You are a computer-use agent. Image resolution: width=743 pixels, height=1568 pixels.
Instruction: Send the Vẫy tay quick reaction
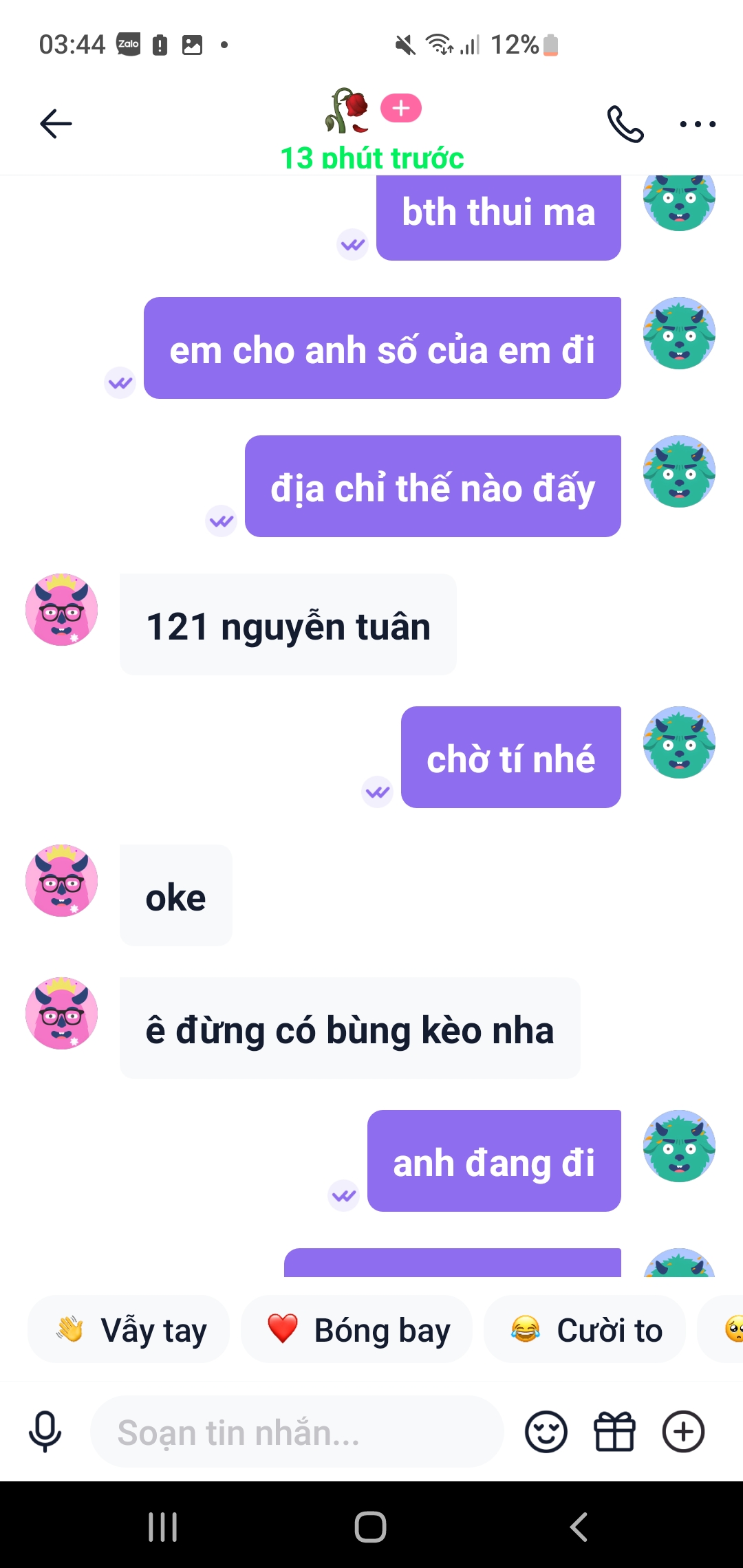pyautogui.click(x=129, y=1329)
